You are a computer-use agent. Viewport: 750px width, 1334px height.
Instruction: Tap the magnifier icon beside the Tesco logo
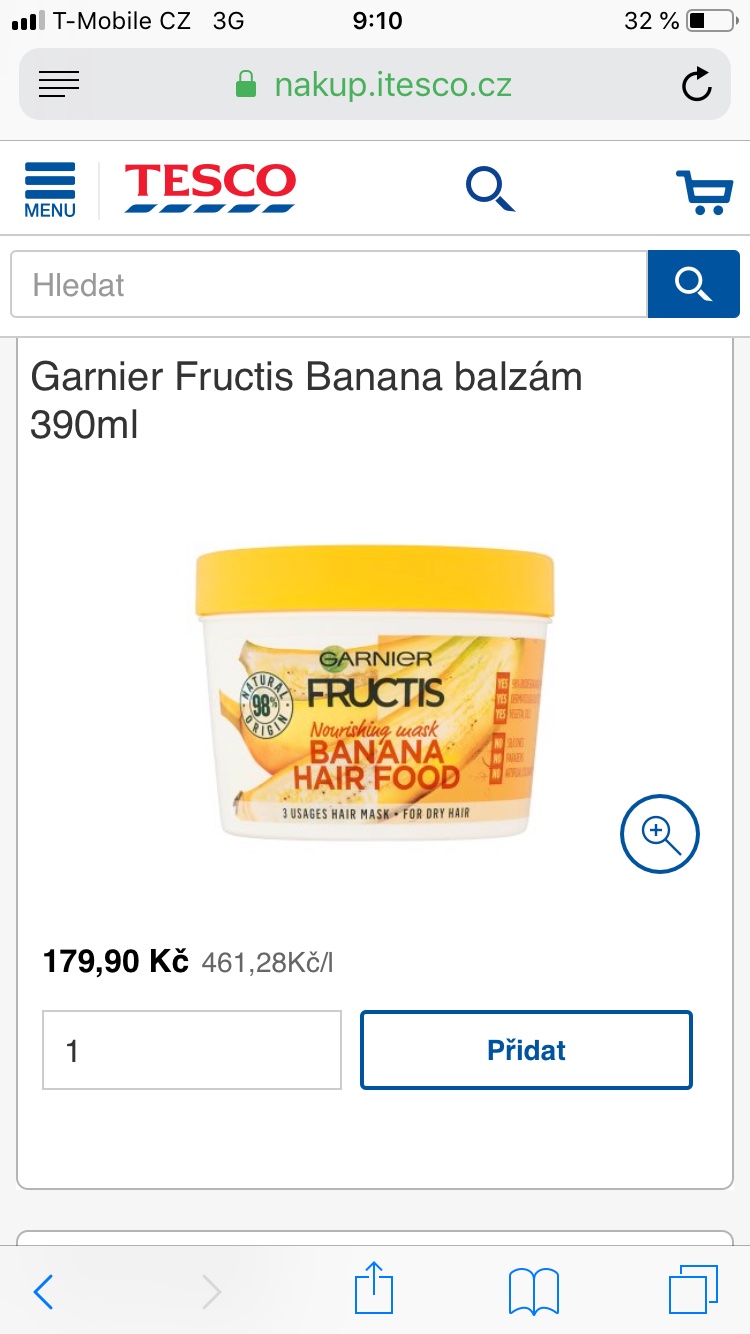point(490,189)
